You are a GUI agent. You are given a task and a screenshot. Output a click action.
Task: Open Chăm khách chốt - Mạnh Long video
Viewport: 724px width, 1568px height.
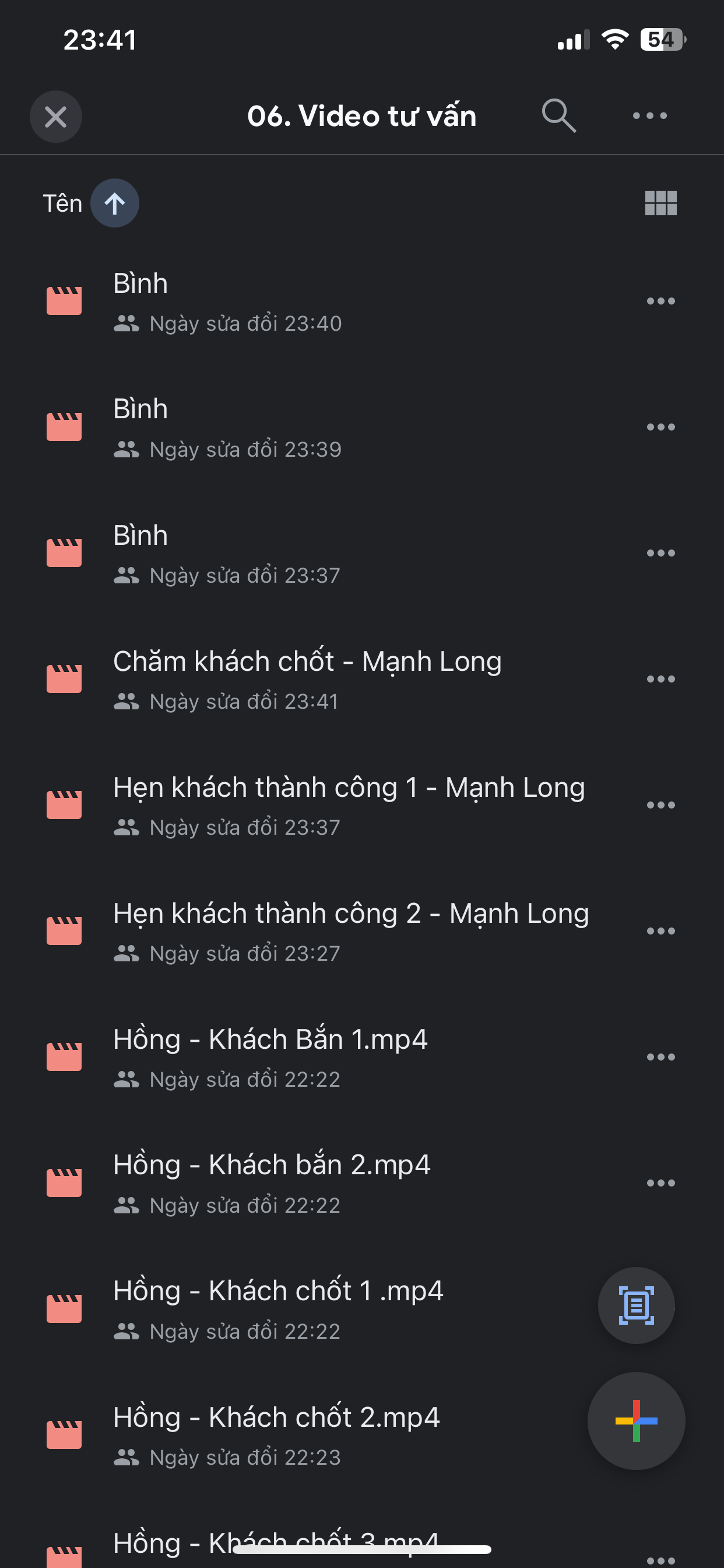pos(307,678)
